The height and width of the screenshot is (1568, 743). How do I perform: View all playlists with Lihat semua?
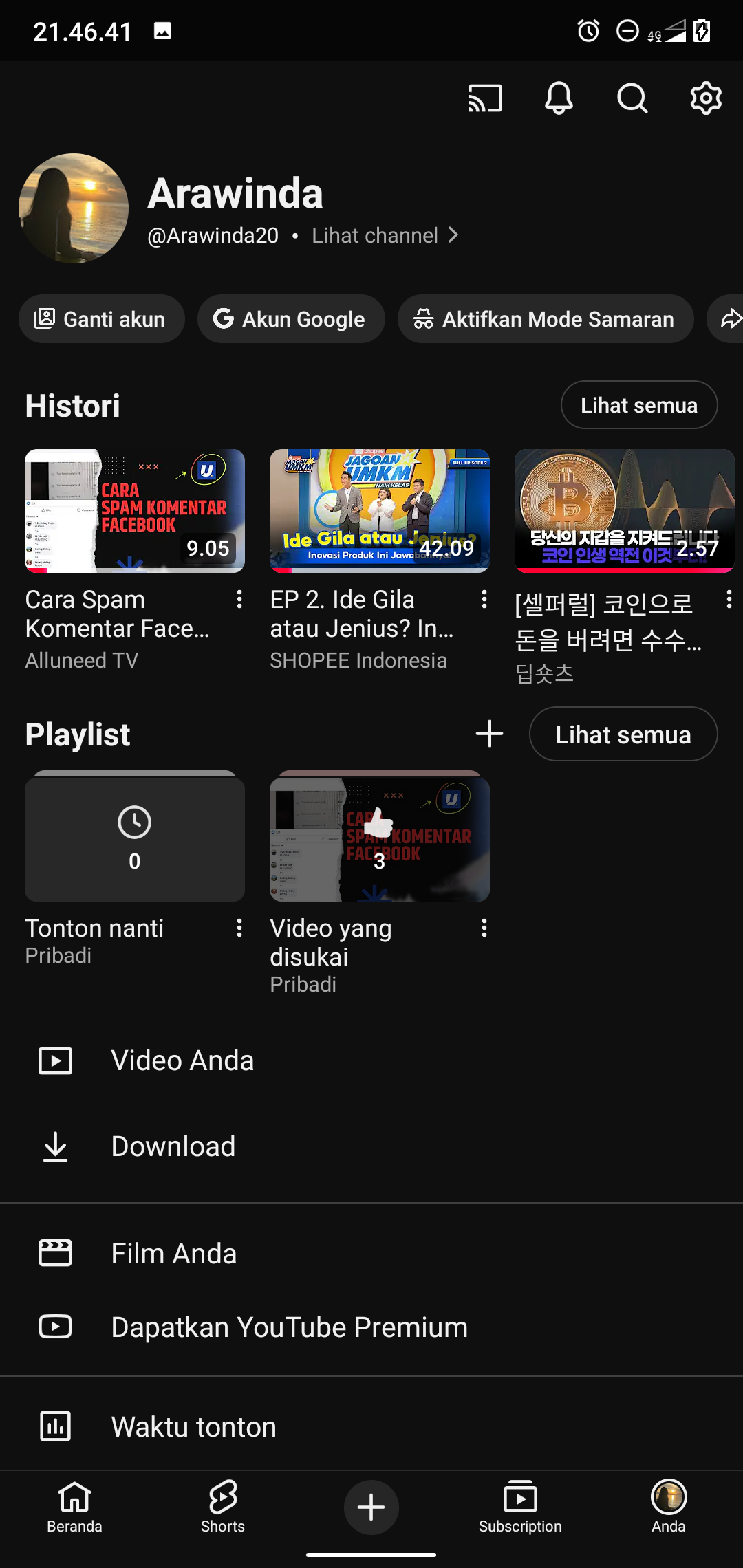point(623,734)
